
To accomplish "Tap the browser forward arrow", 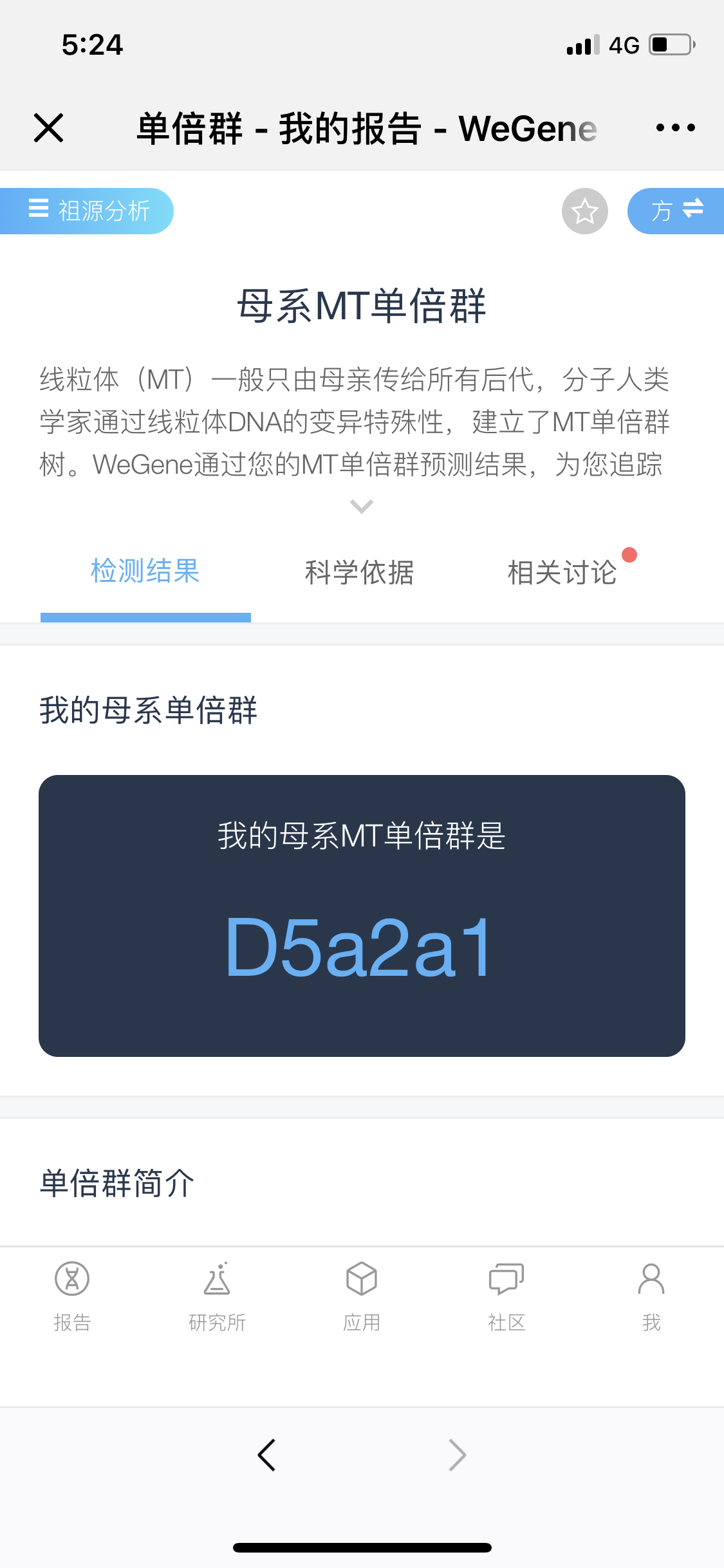I will pos(457,1455).
